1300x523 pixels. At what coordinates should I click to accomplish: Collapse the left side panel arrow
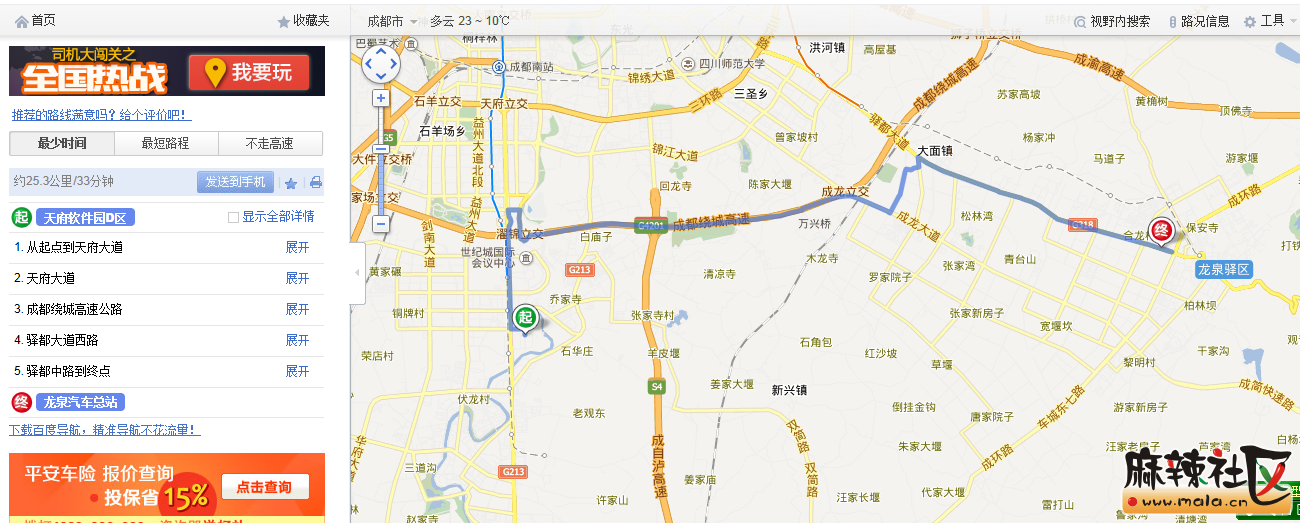358,272
